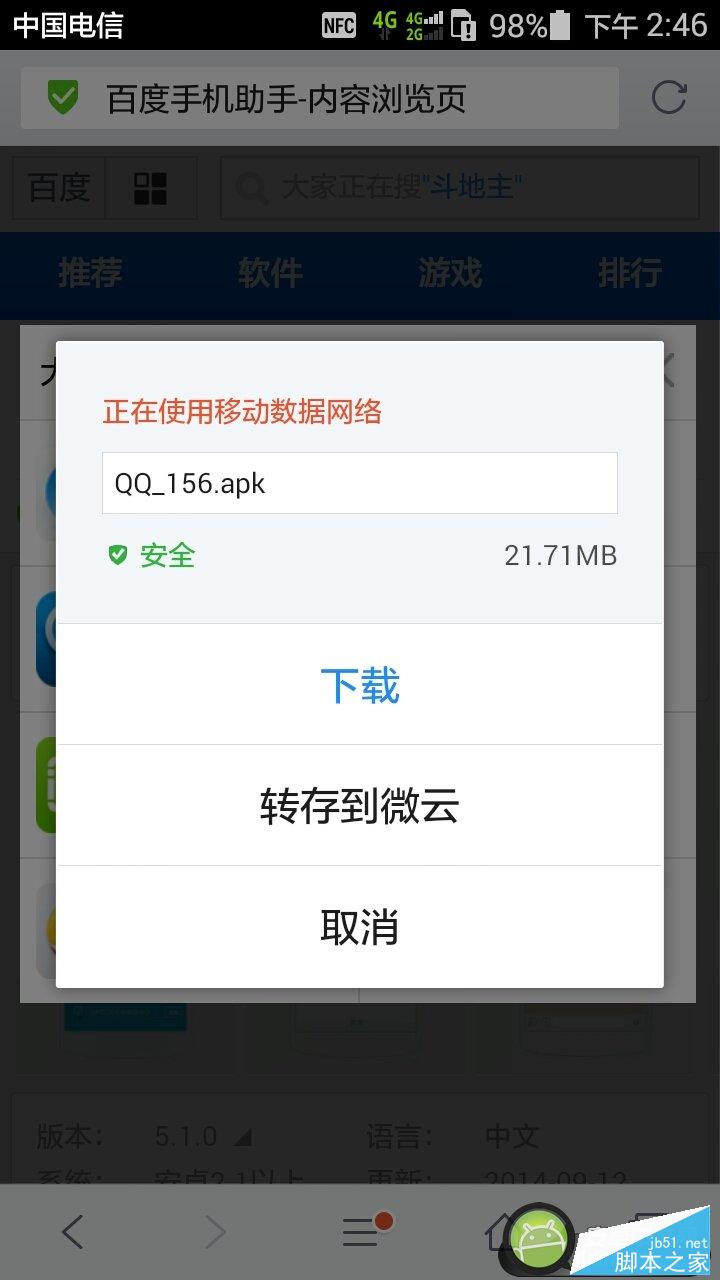Viewport: 720px width, 1280px height.
Task: Go back with the browser back arrow
Action: (x=72, y=1232)
